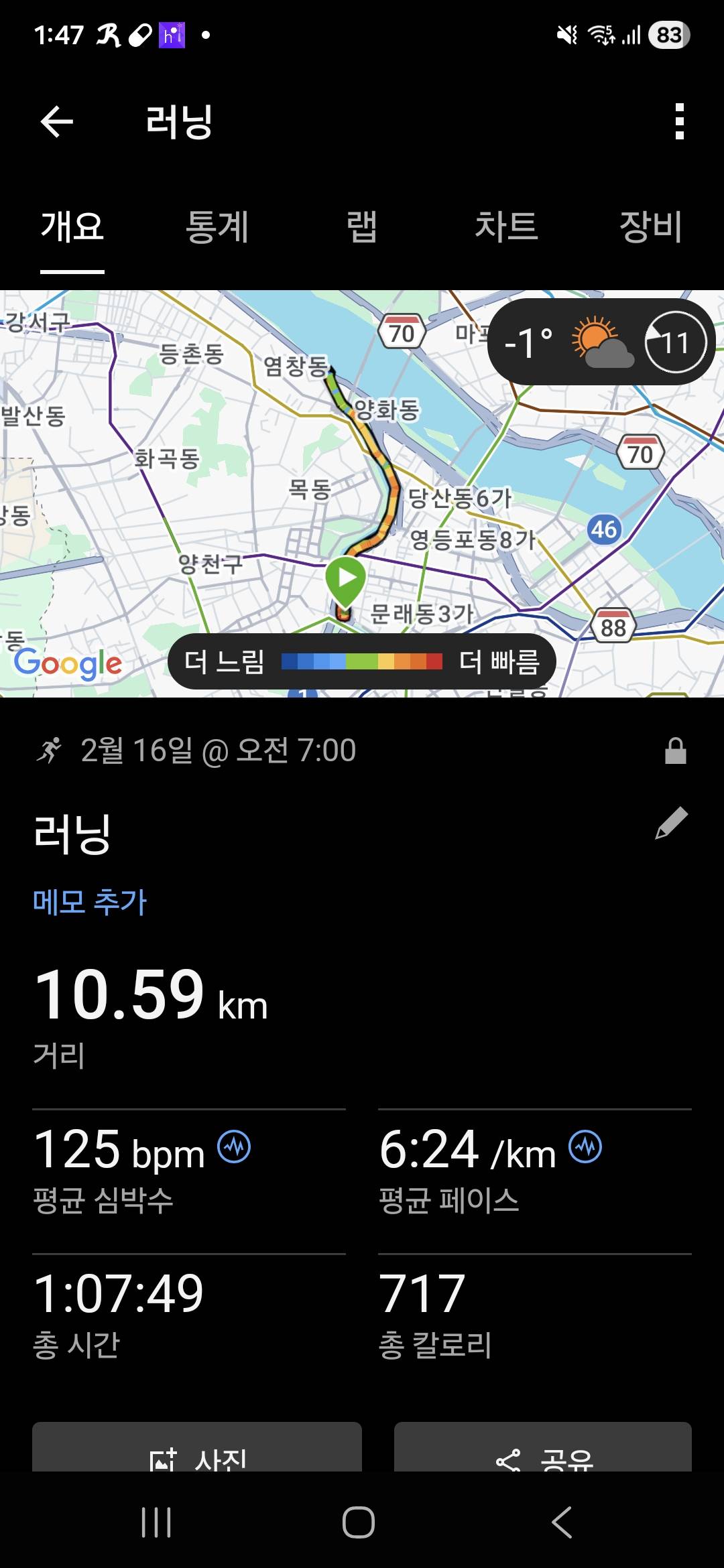The height and width of the screenshot is (1568, 724).
Task: Open the three-dot overflow menu
Action: pyautogui.click(x=679, y=123)
